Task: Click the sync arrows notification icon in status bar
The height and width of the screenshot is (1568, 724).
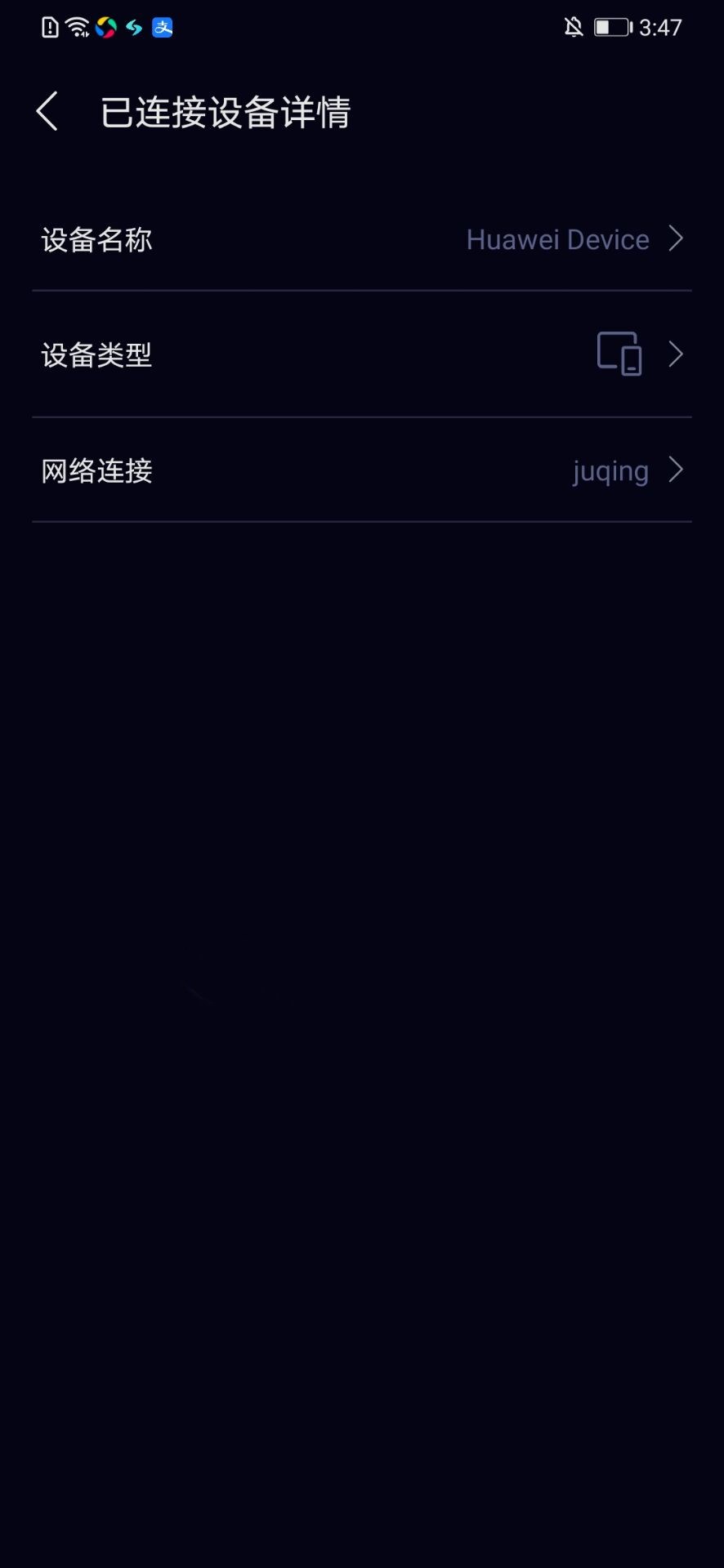Action: [x=133, y=27]
